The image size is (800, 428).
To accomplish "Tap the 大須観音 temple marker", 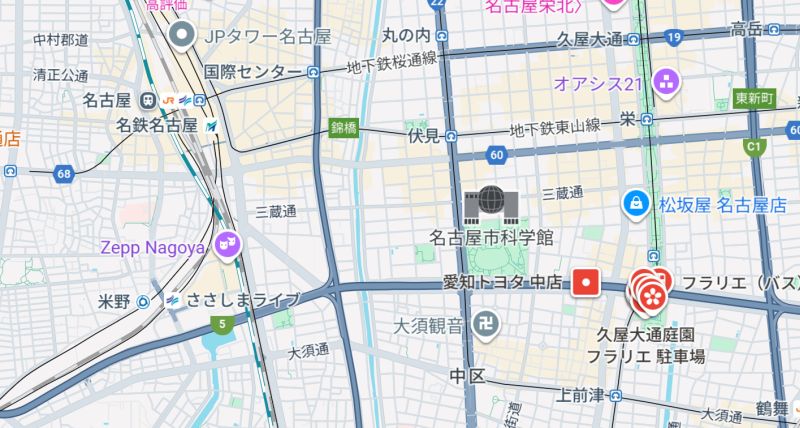I will [485, 325].
